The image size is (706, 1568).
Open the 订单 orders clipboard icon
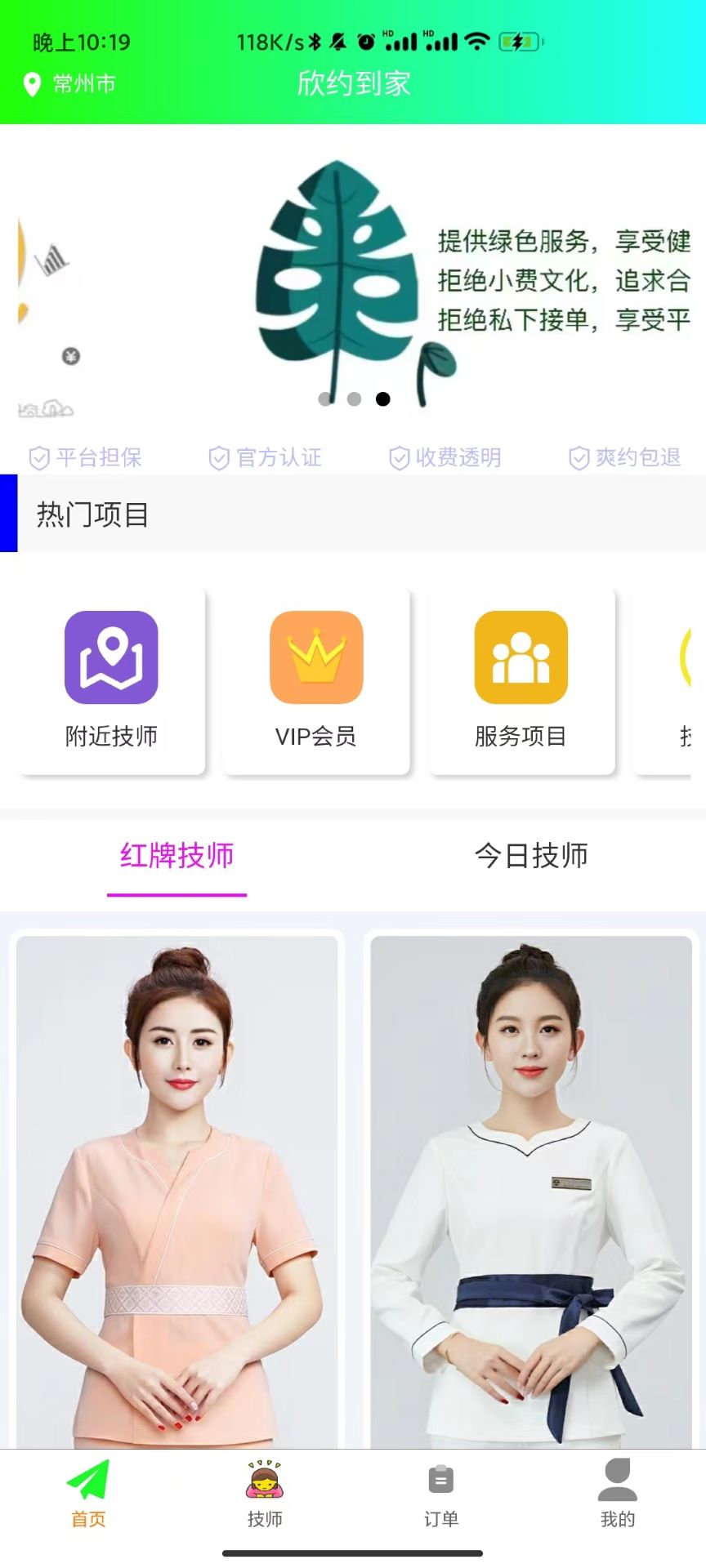(x=440, y=1484)
